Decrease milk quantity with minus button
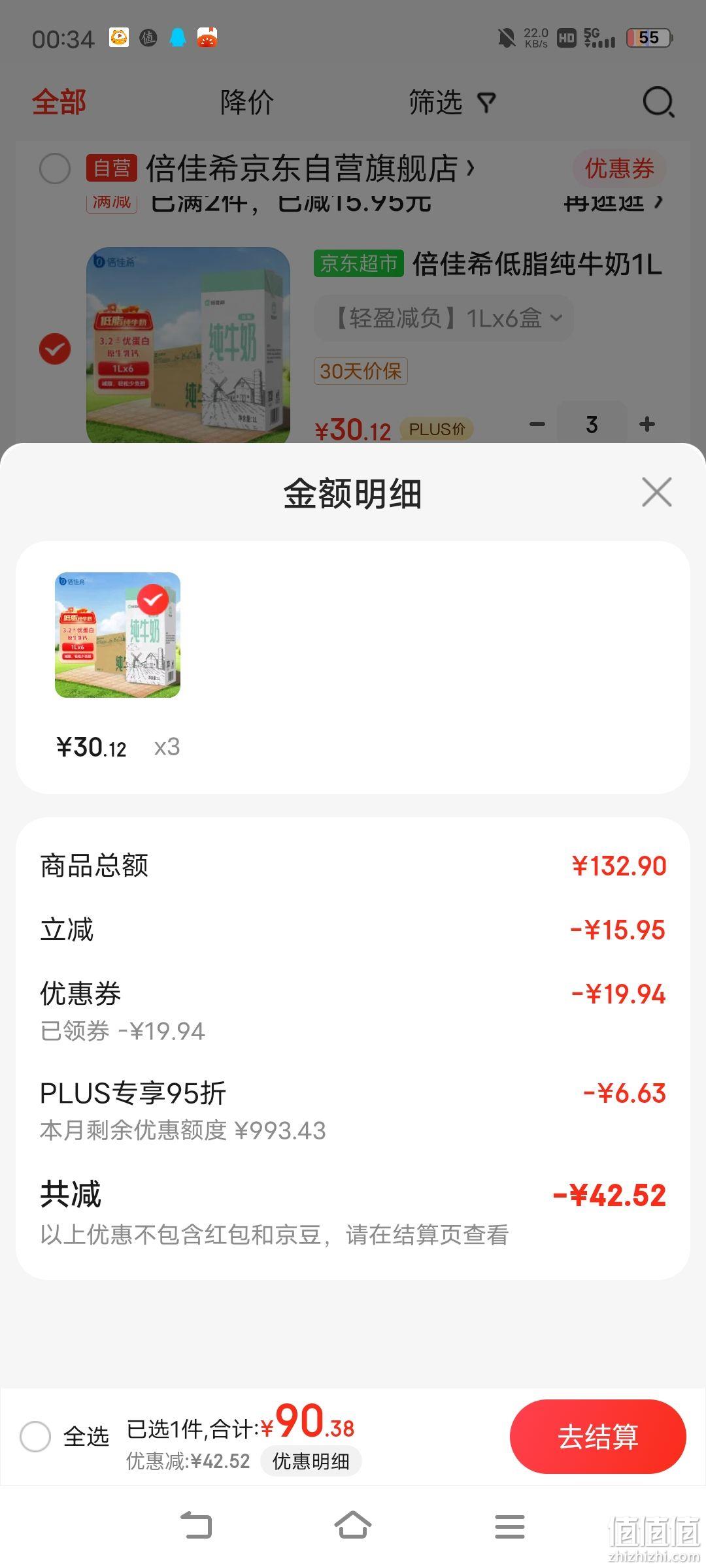The height and width of the screenshot is (1568, 706). click(x=537, y=425)
